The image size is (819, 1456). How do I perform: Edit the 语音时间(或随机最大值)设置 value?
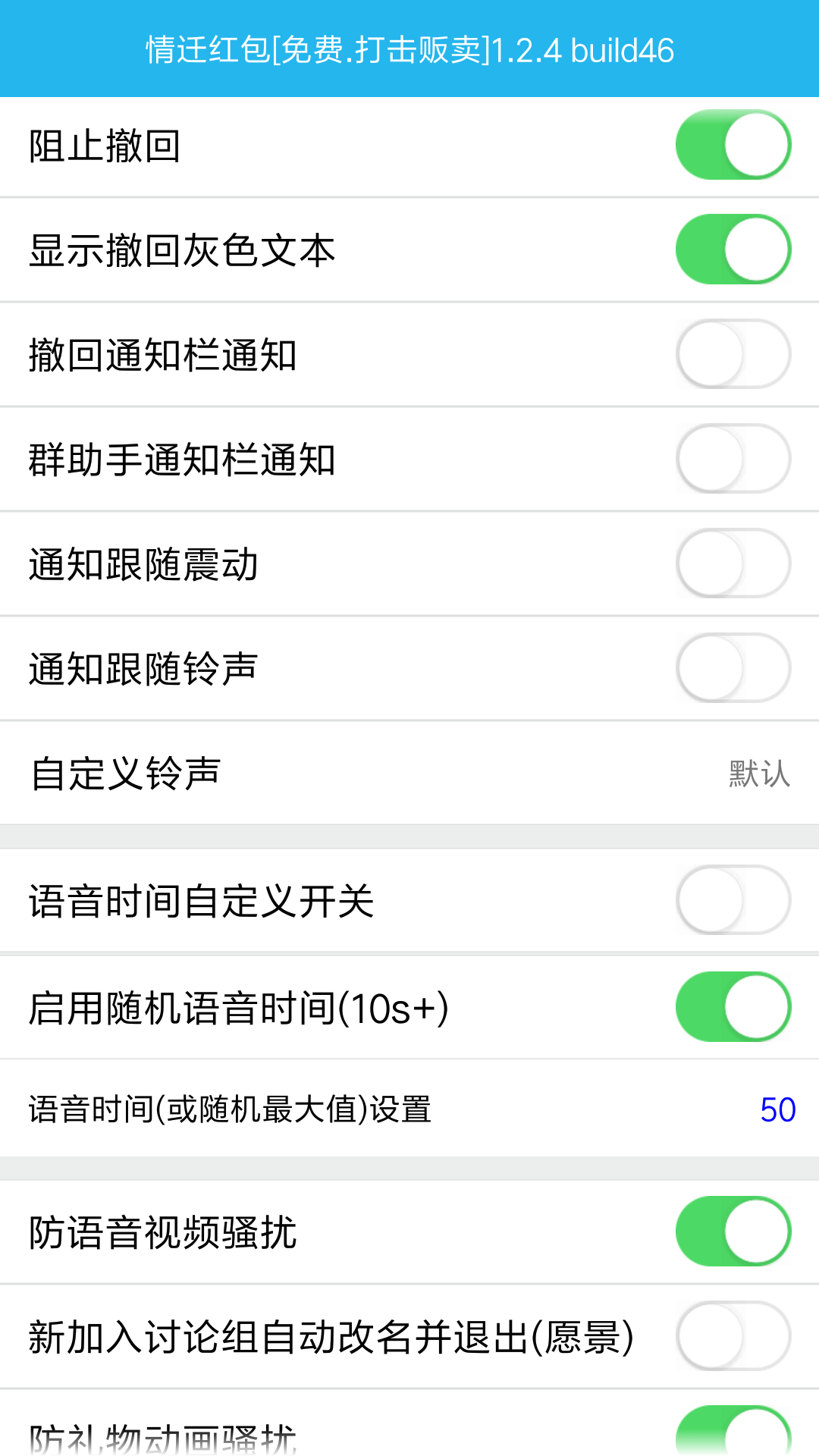click(x=777, y=1109)
